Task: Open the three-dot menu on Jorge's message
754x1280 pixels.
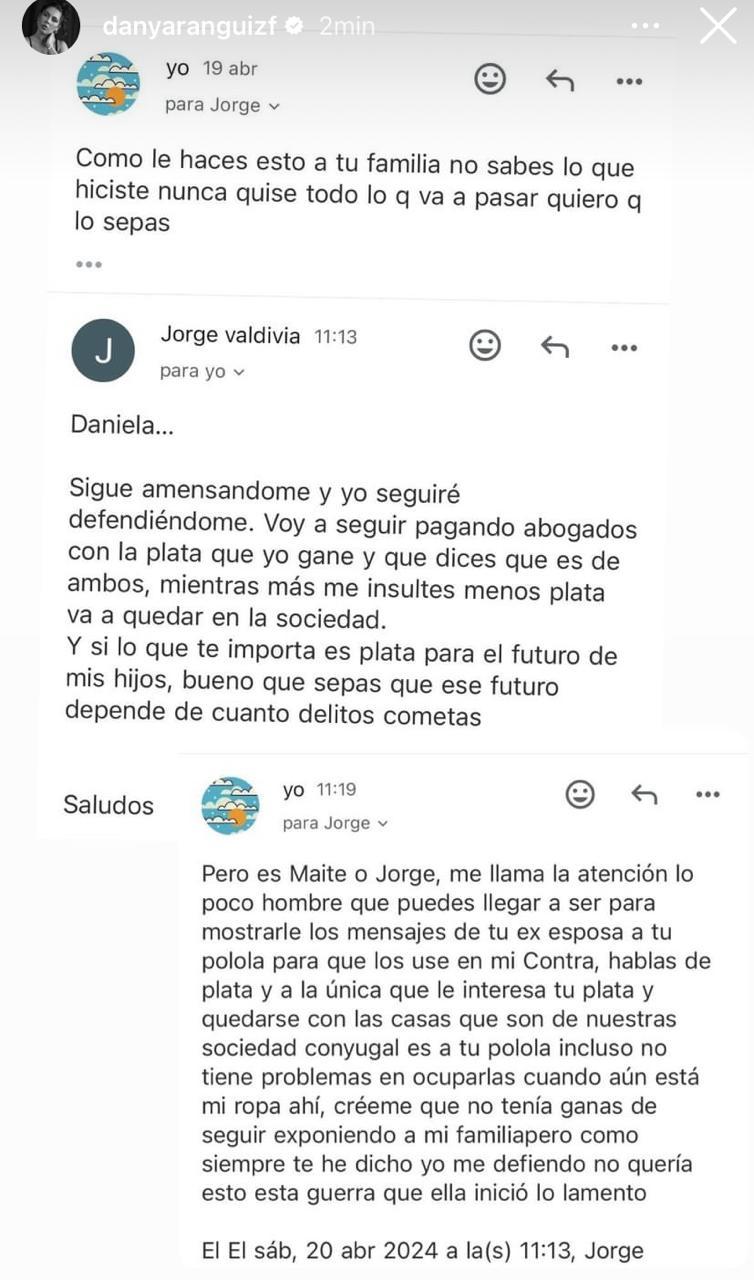Action: click(624, 347)
